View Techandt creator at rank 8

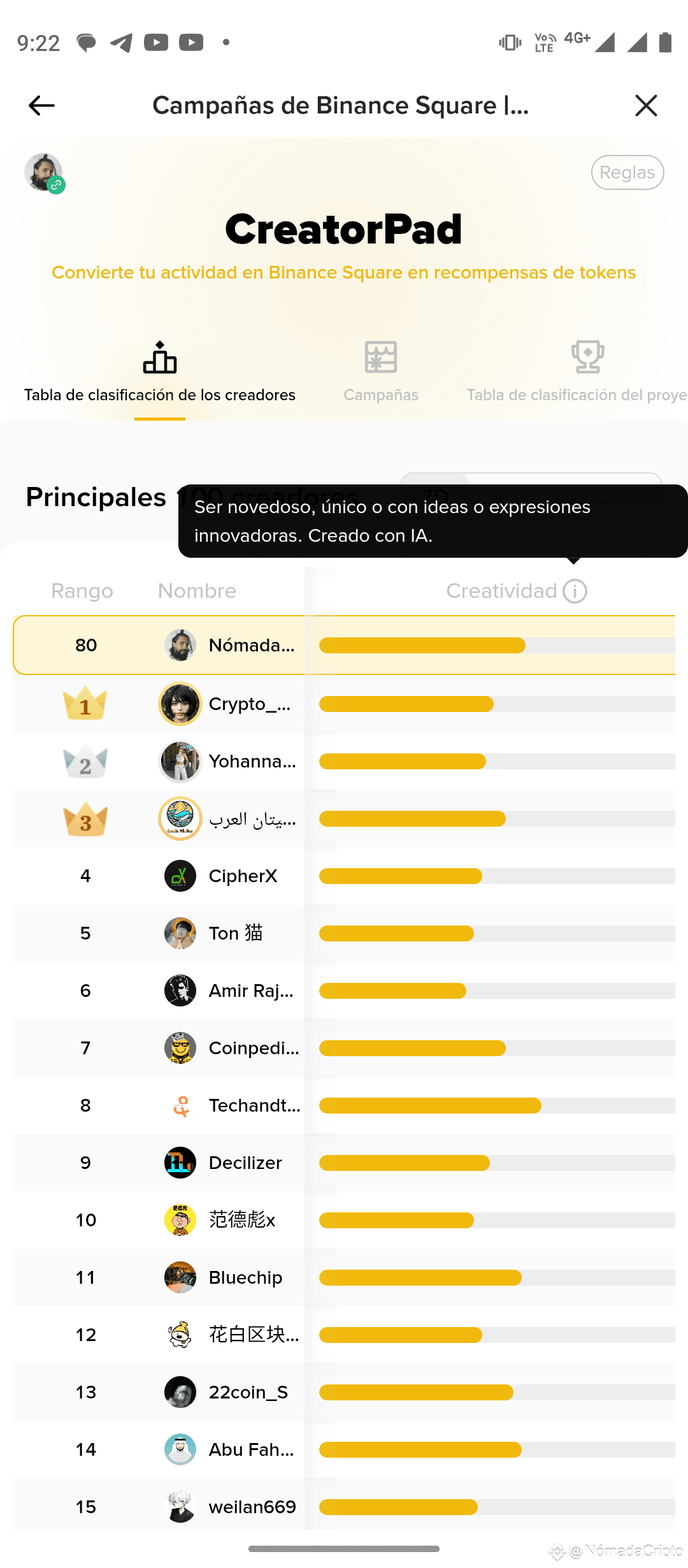point(344,1105)
